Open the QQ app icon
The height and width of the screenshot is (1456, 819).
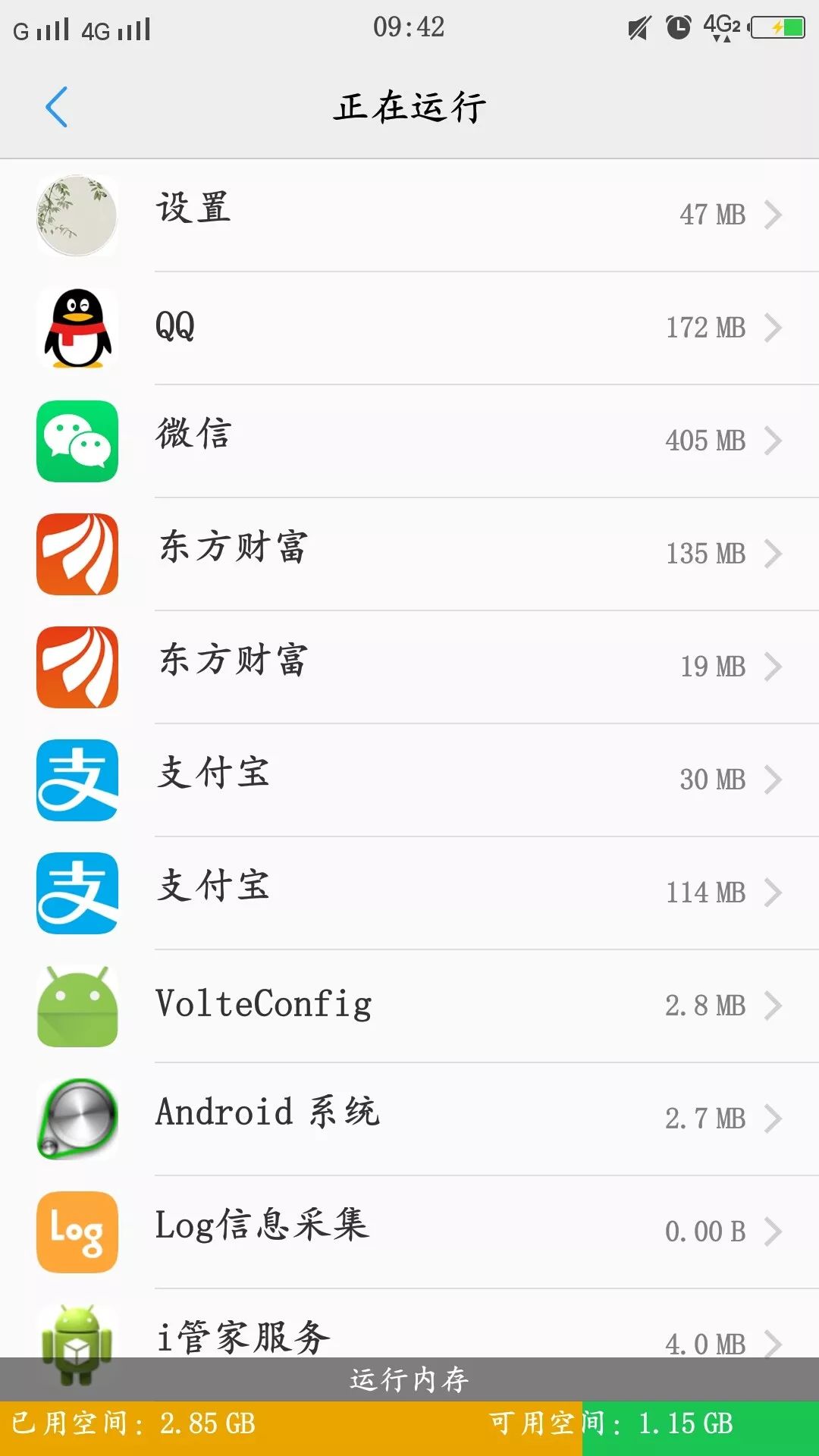pos(76,328)
